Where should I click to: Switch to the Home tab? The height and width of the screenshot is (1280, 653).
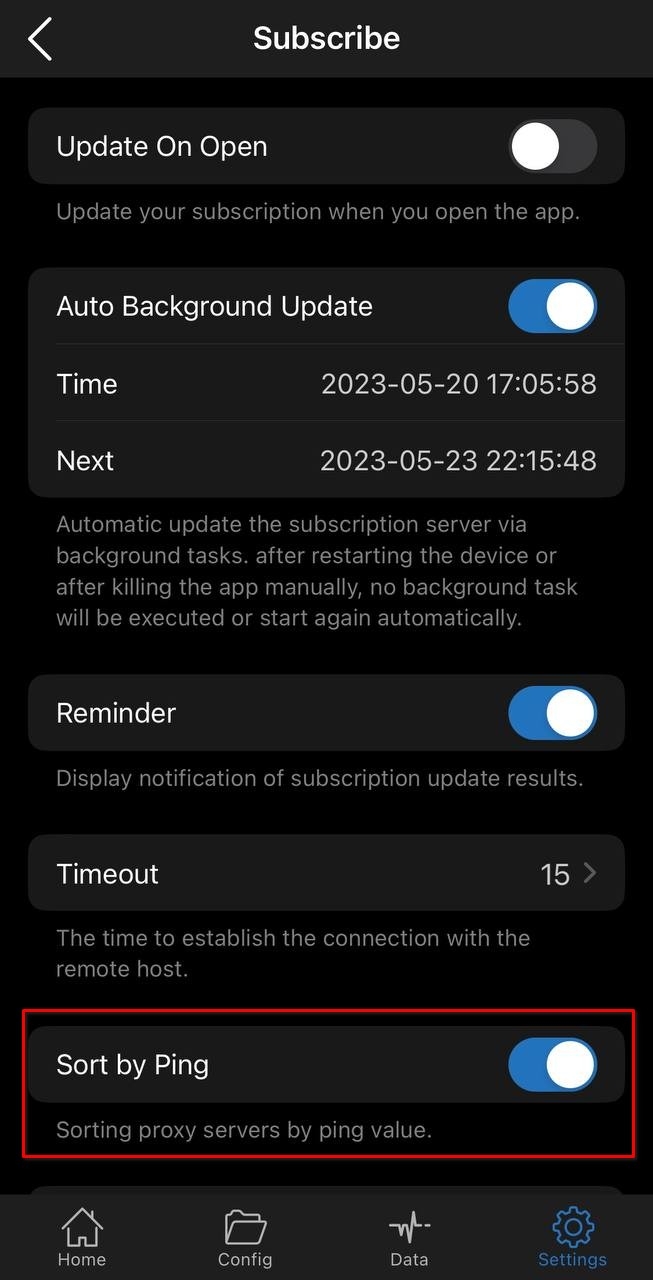click(x=82, y=1237)
